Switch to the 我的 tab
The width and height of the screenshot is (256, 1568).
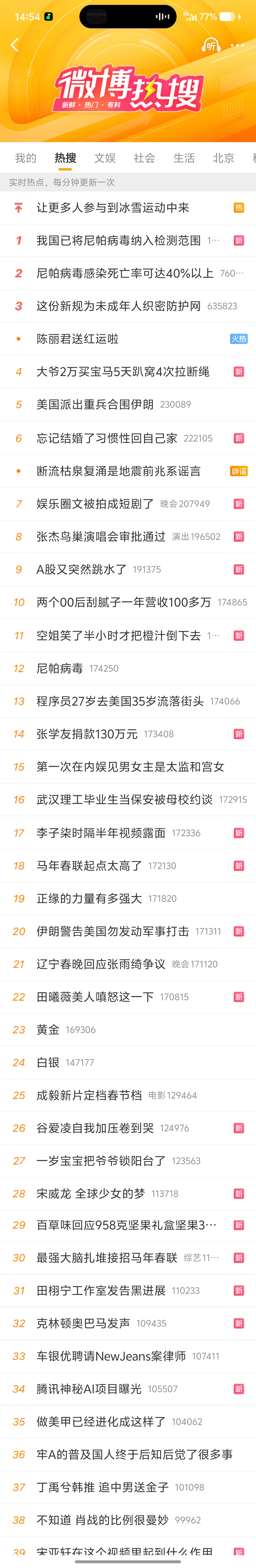[x=26, y=158]
